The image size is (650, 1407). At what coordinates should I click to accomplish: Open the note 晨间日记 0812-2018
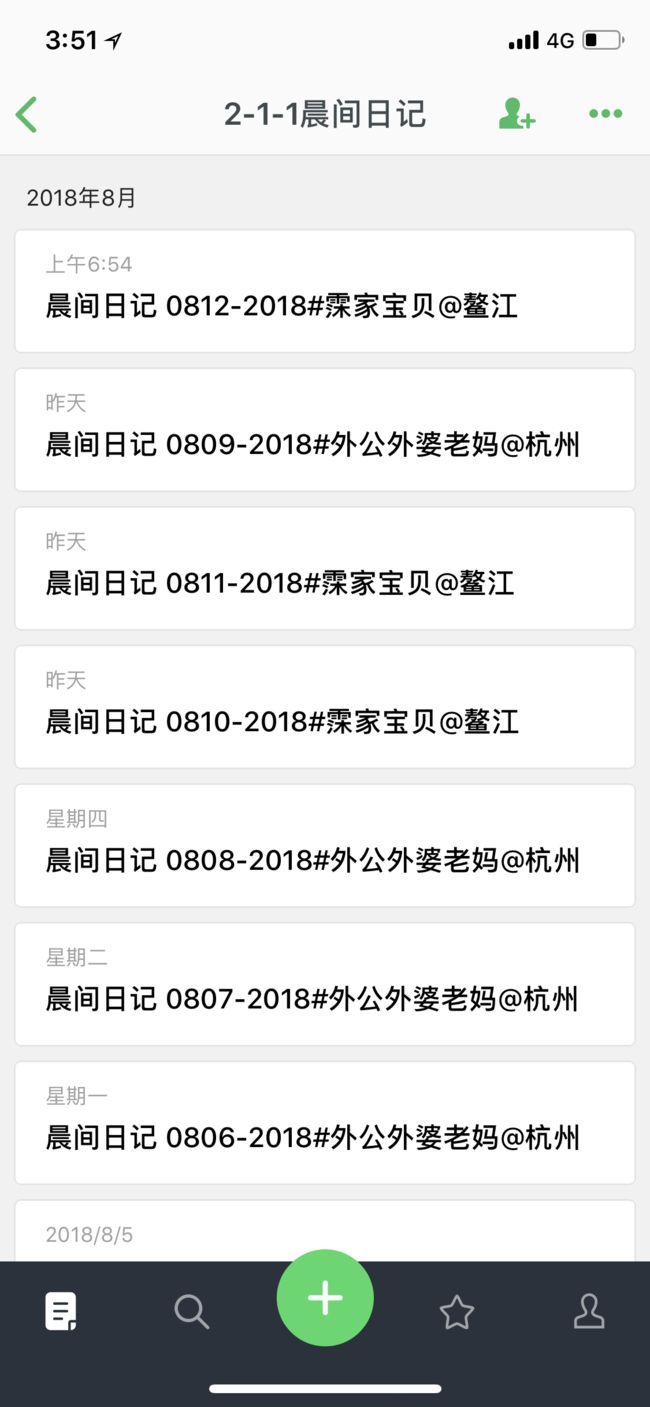325,291
